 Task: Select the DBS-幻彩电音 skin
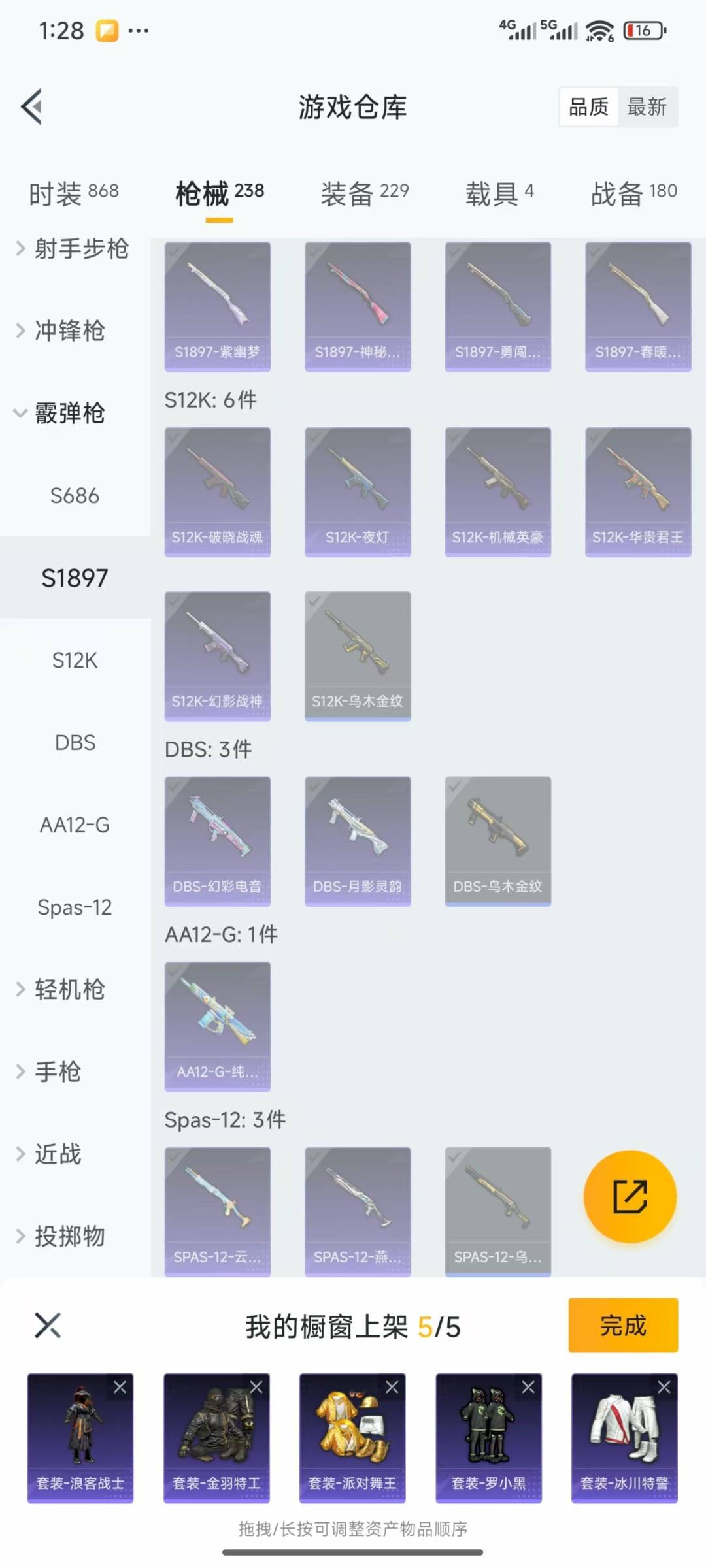point(217,840)
